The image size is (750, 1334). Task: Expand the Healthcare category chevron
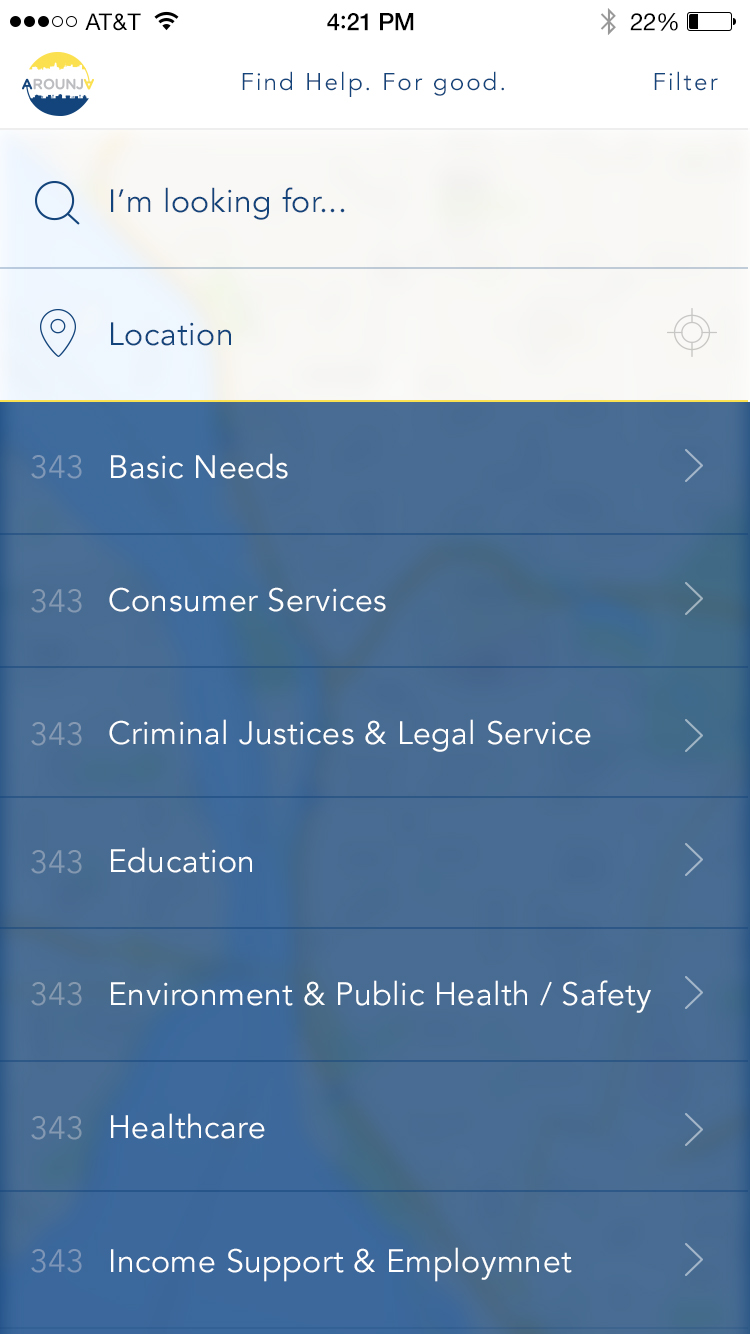(x=693, y=1128)
